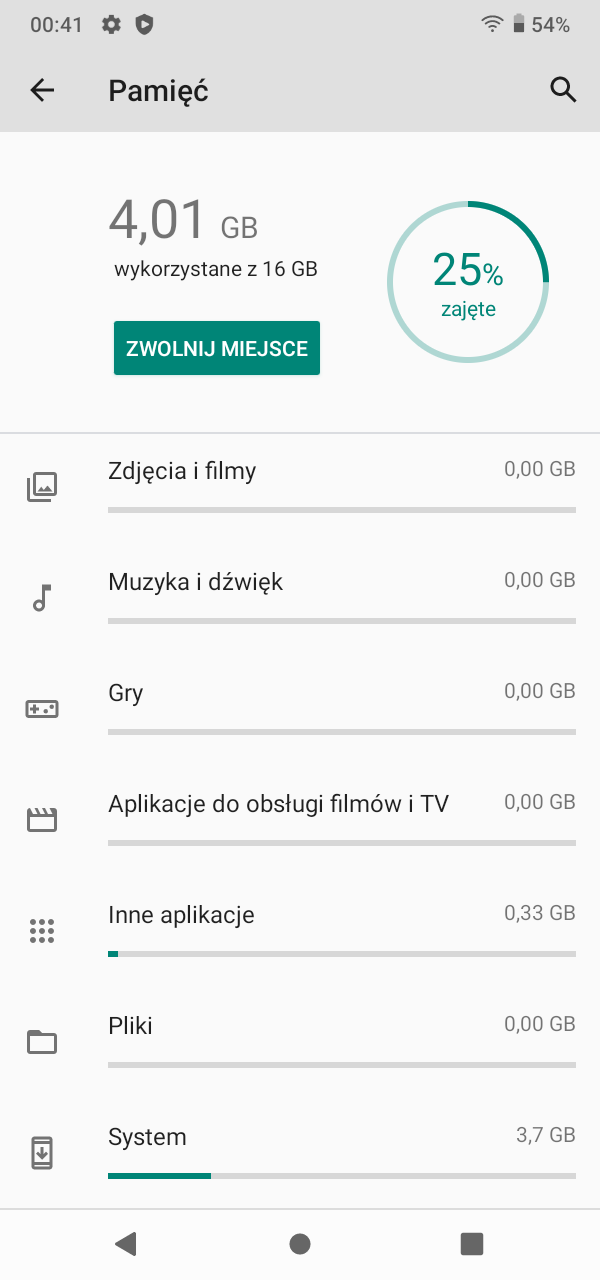600x1280 pixels.
Task: Open search in storage settings
Action: click(564, 90)
